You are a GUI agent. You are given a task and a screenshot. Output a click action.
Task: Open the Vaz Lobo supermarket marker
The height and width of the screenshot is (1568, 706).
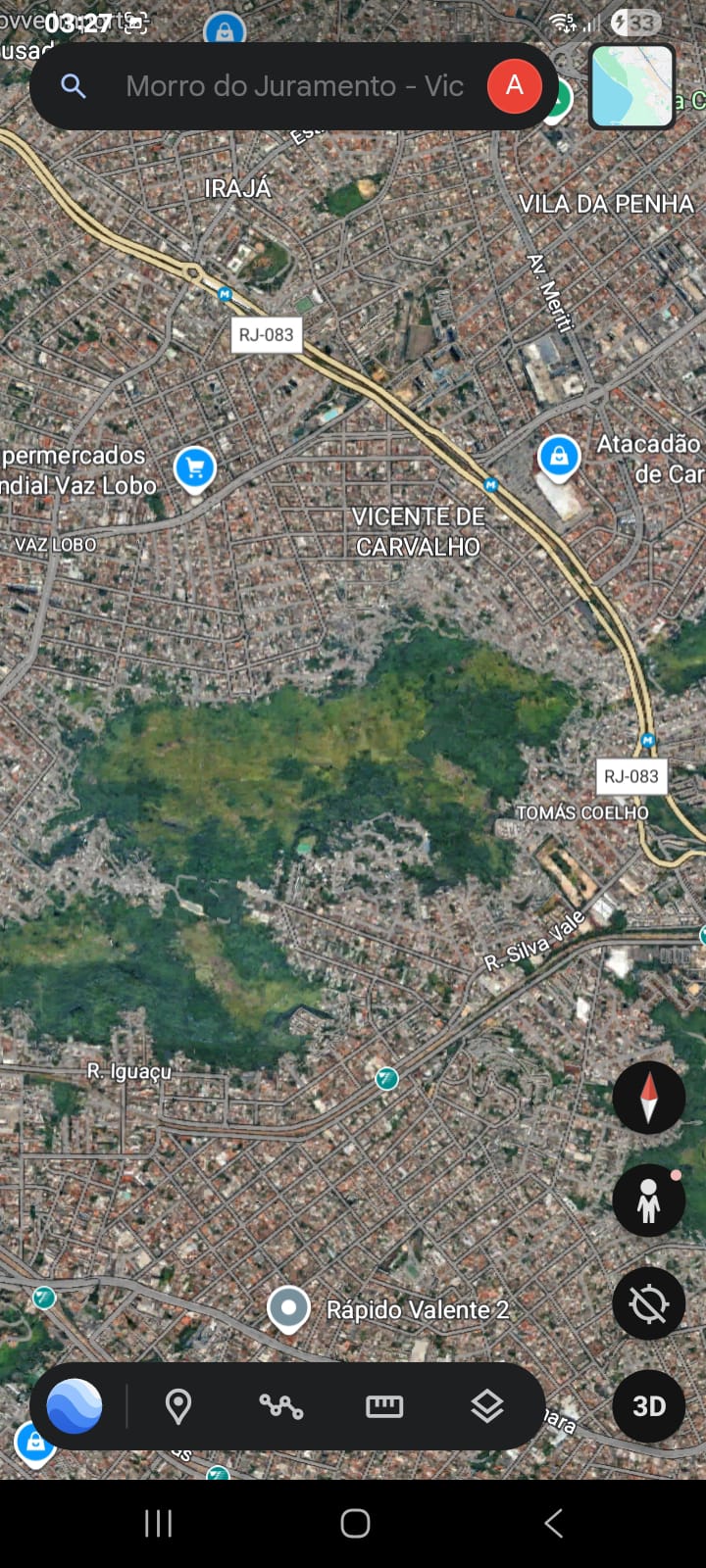(x=194, y=467)
